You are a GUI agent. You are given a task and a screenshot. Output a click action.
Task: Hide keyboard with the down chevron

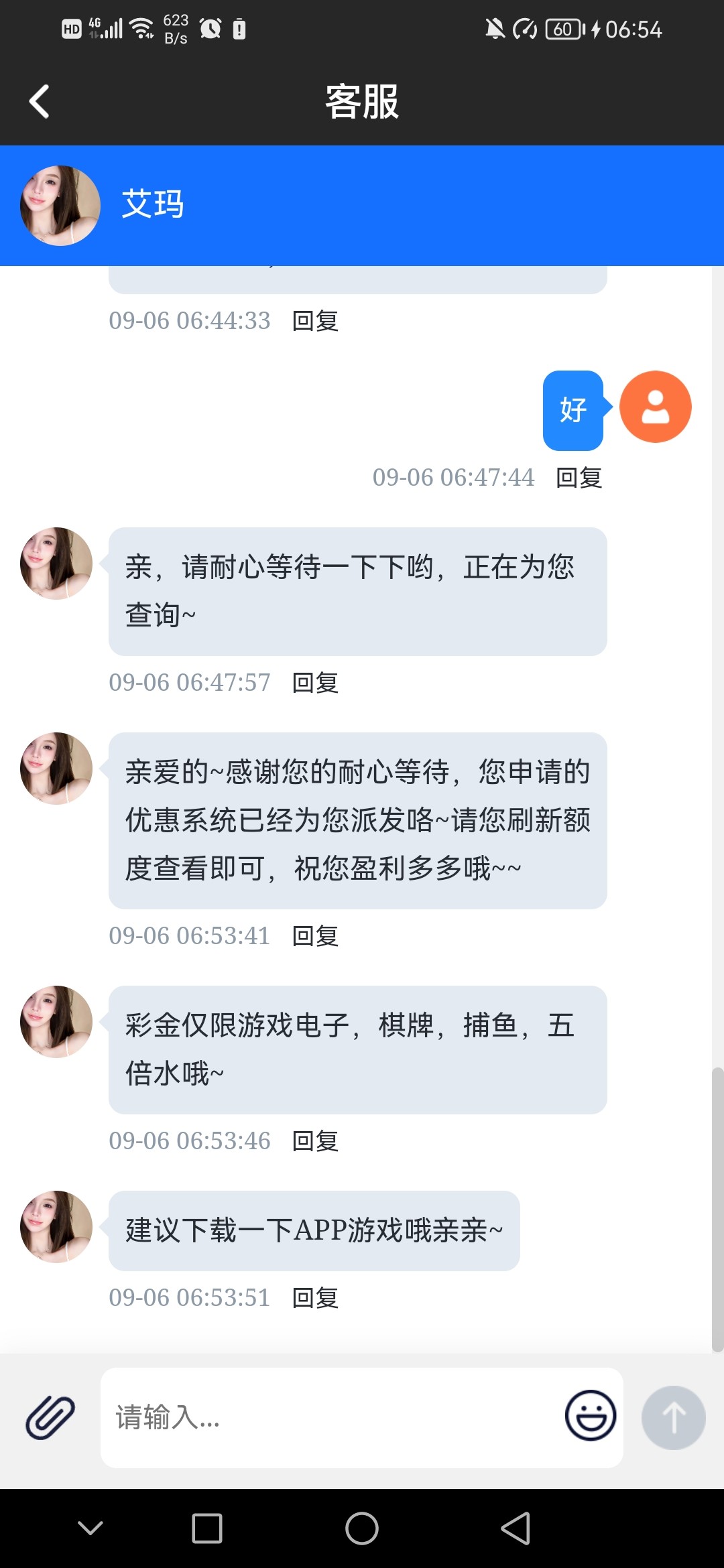90,1528
